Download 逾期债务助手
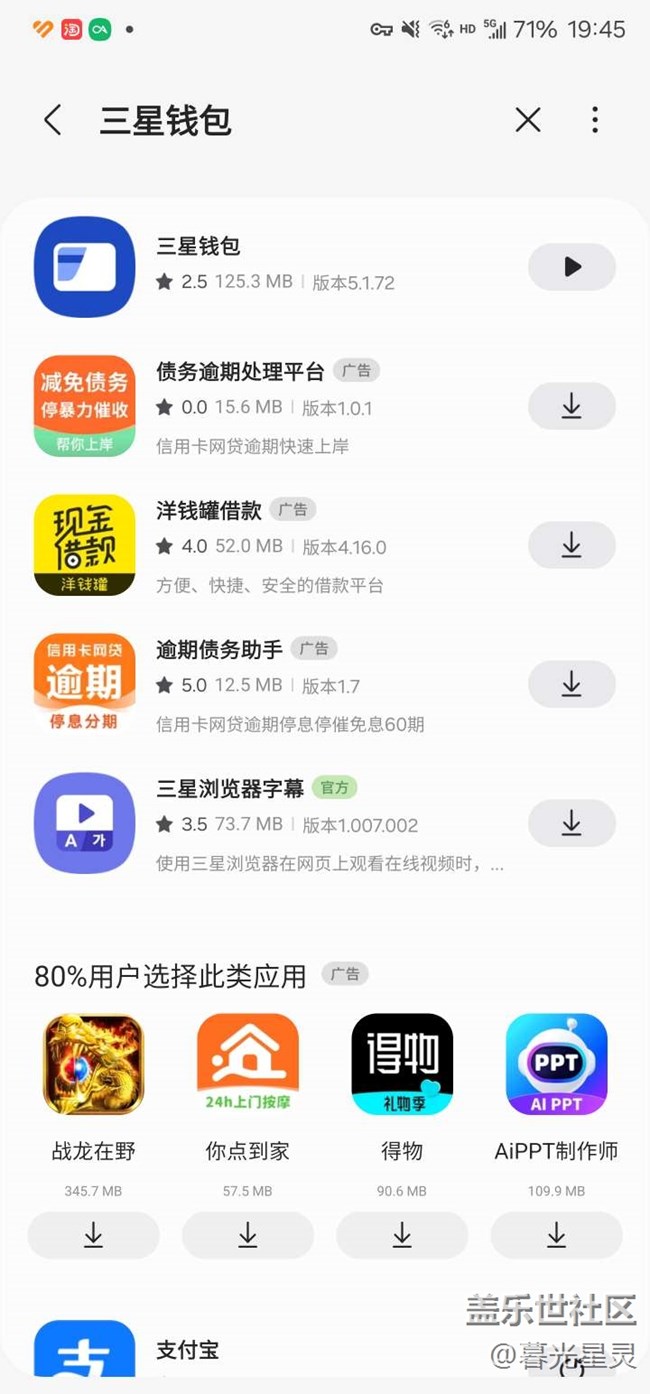Viewport: 650px width, 1394px height. tap(571, 684)
